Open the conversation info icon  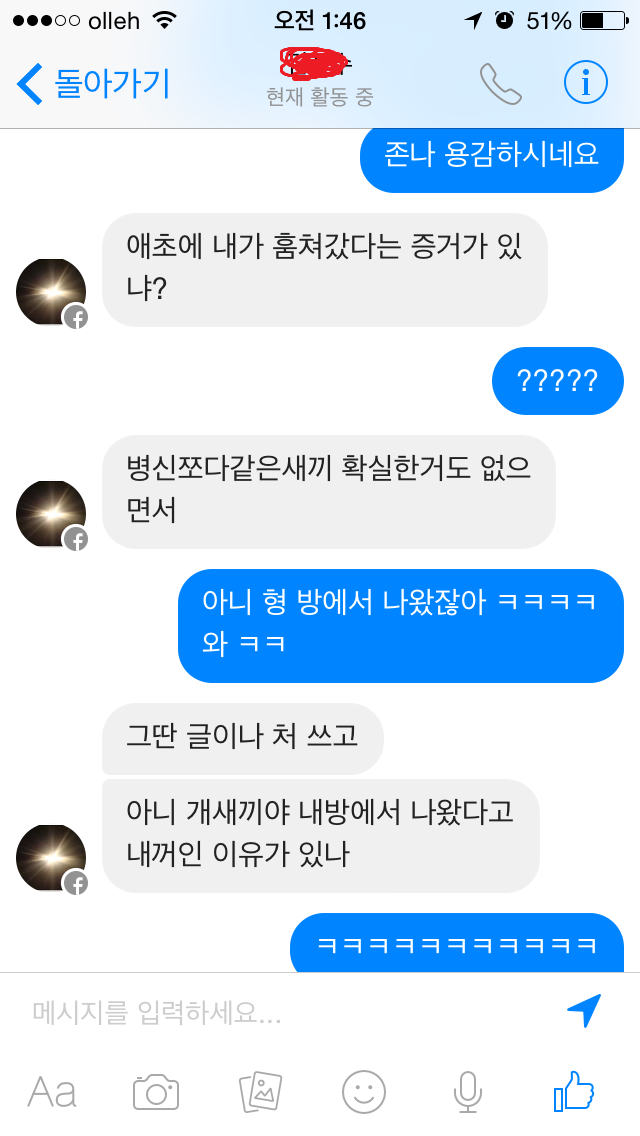(x=586, y=84)
